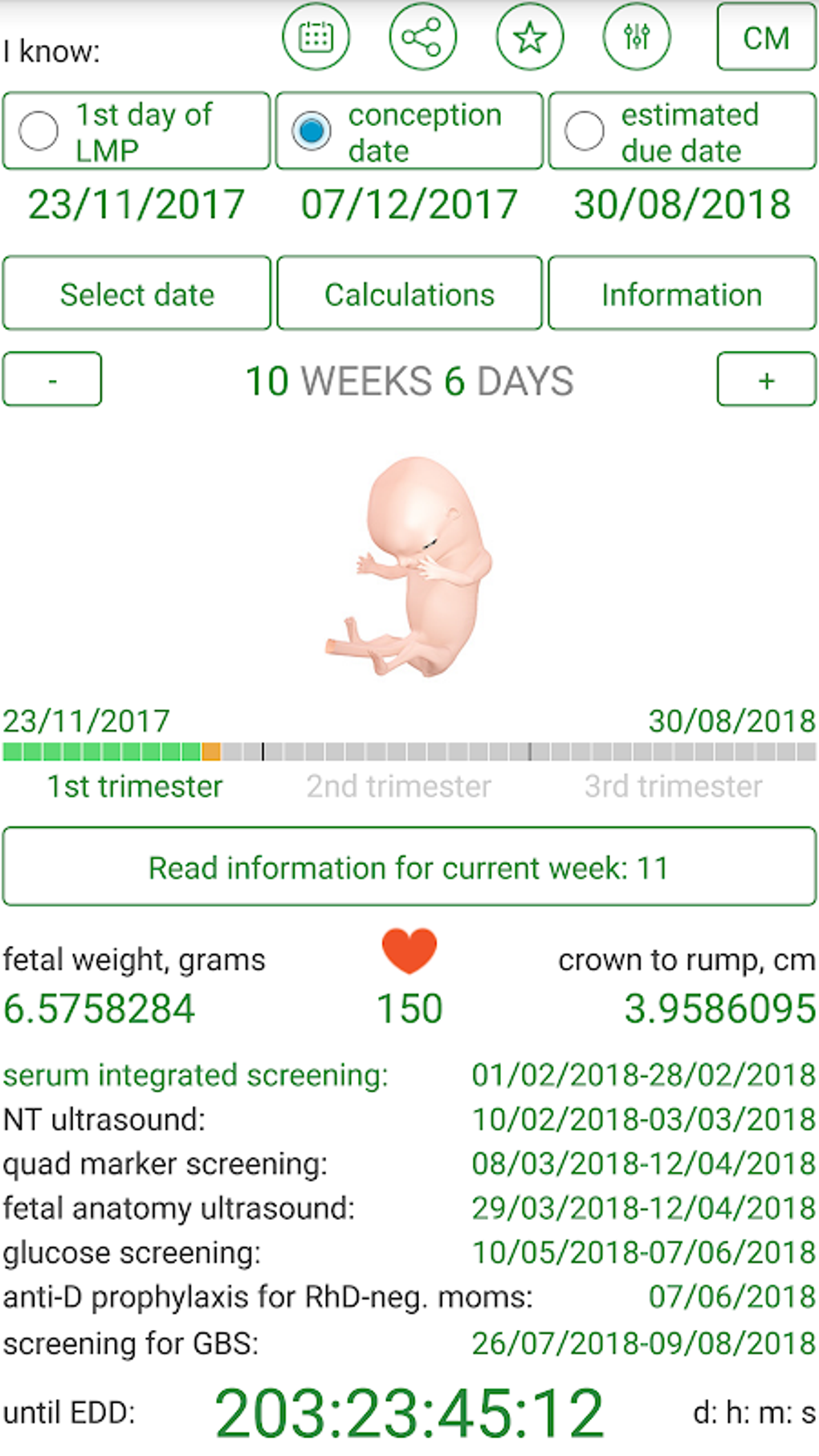Select the star favorite icon
The height and width of the screenshot is (1456, 819).
click(529, 37)
